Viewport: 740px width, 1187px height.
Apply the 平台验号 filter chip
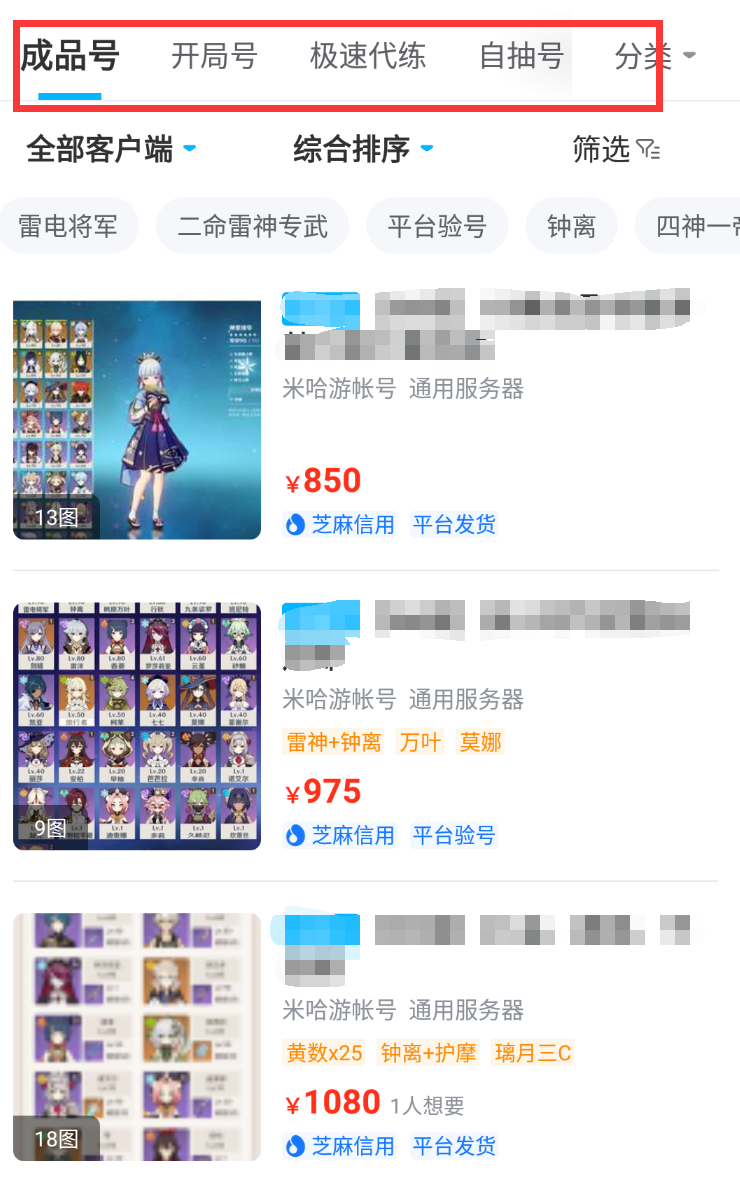(x=437, y=226)
